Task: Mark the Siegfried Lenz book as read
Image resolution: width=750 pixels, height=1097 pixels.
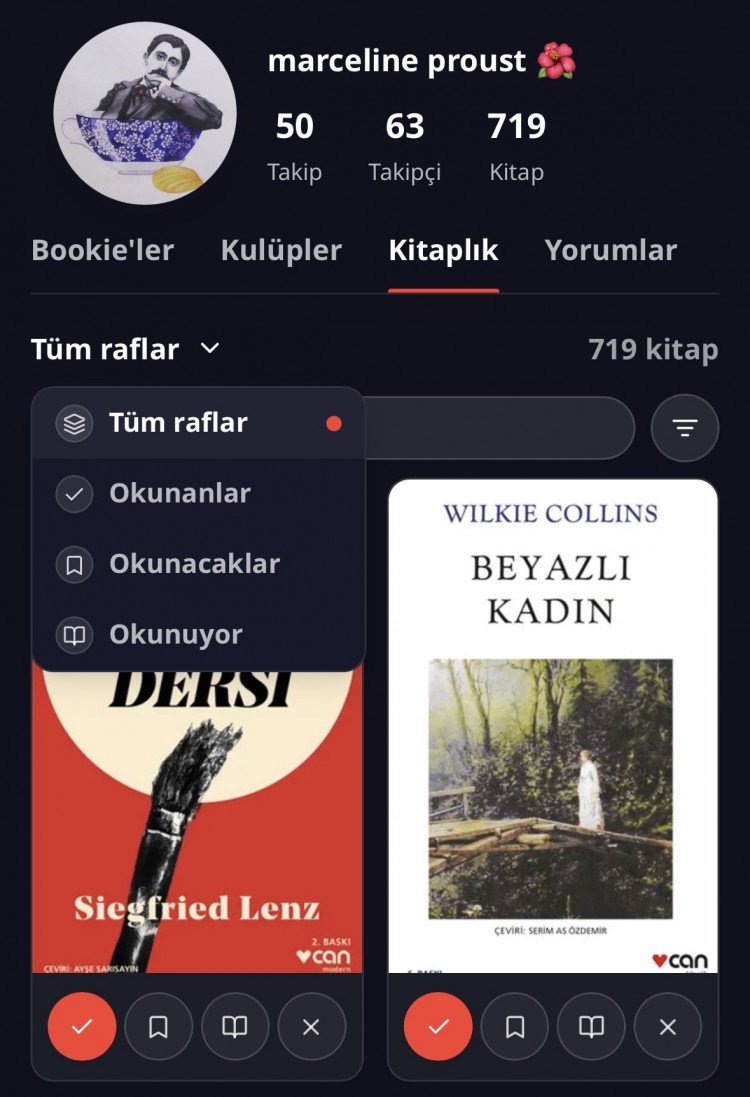Action: [82, 1027]
